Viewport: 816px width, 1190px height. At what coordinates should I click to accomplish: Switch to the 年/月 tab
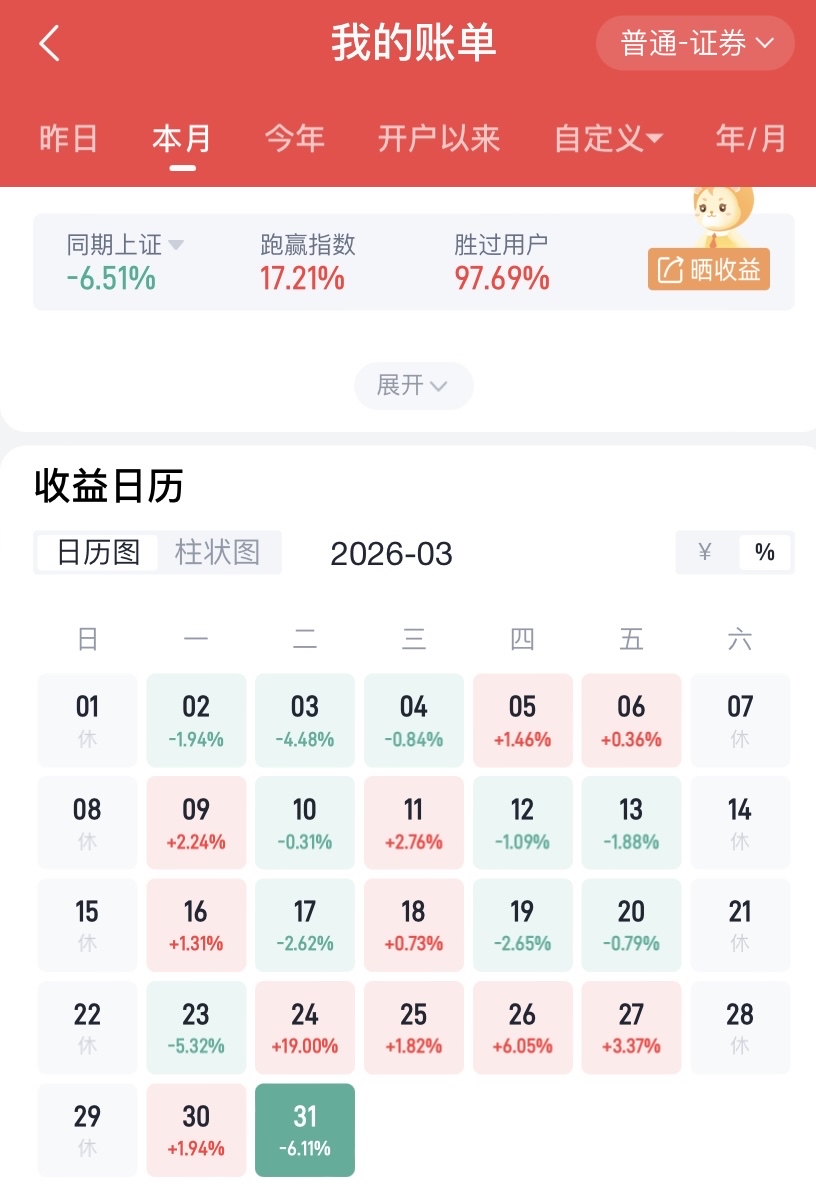(x=751, y=138)
